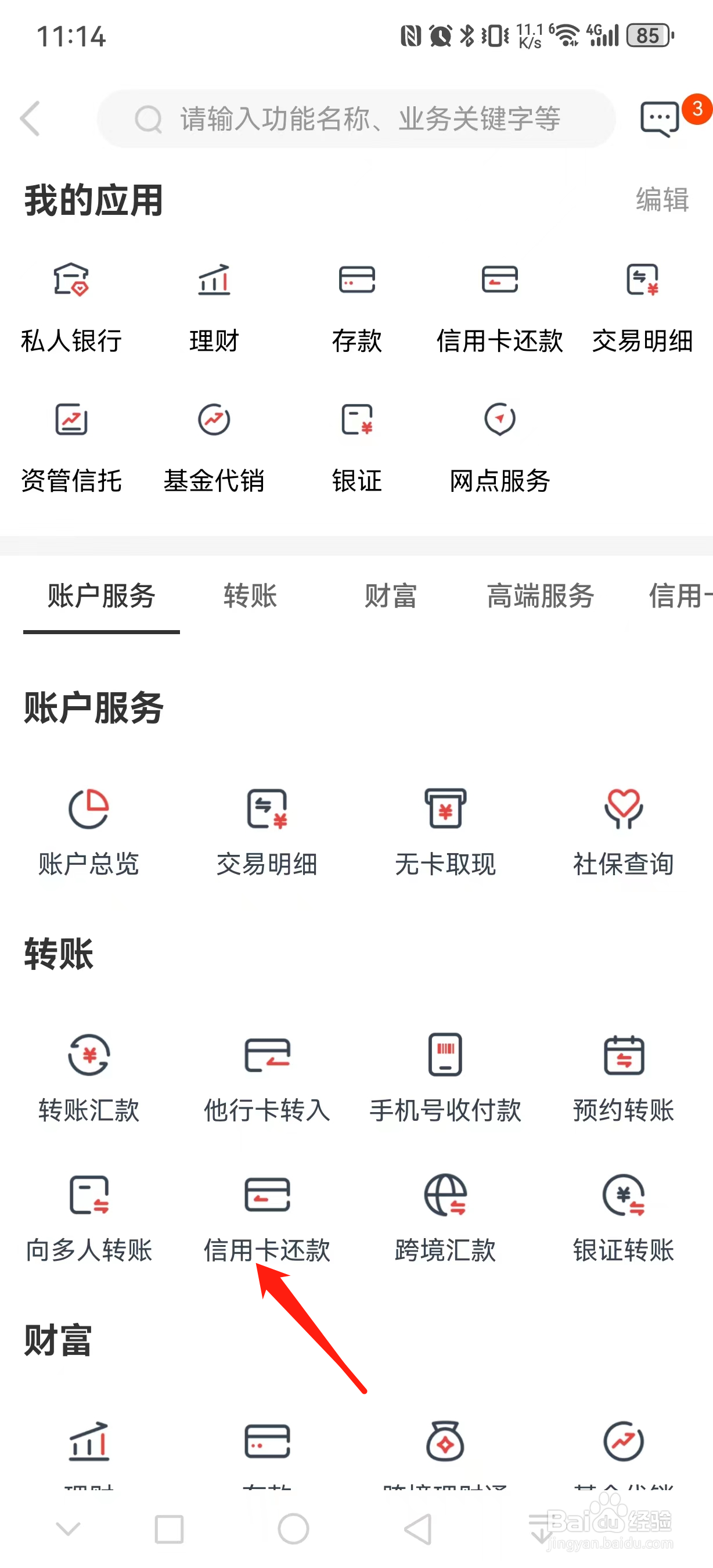Tap the function name search box

(356, 118)
